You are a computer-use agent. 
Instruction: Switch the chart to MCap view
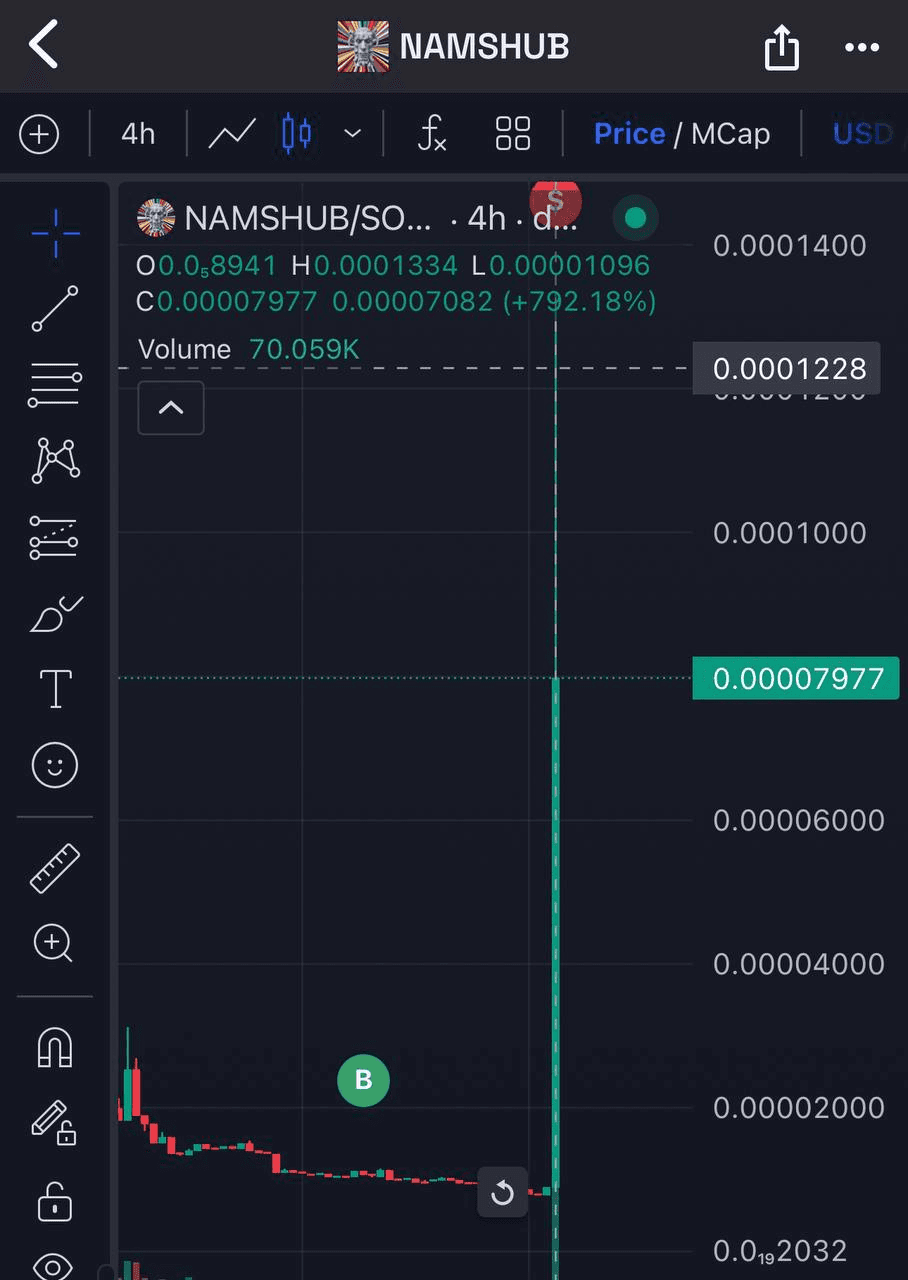pyautogui.click(x=730, y=134)
